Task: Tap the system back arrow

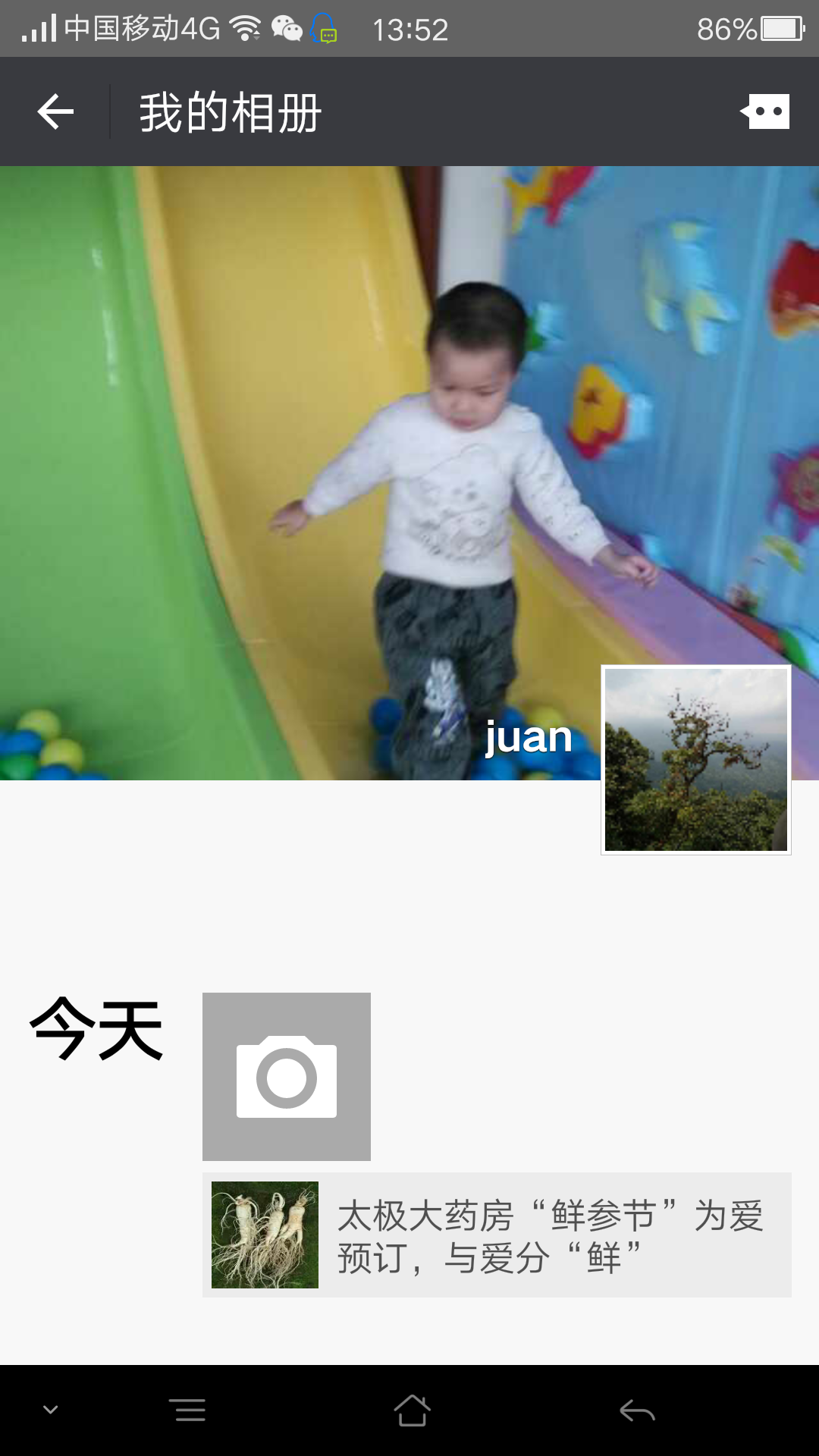Action: pyautogui.click(x=637, y=1410)
